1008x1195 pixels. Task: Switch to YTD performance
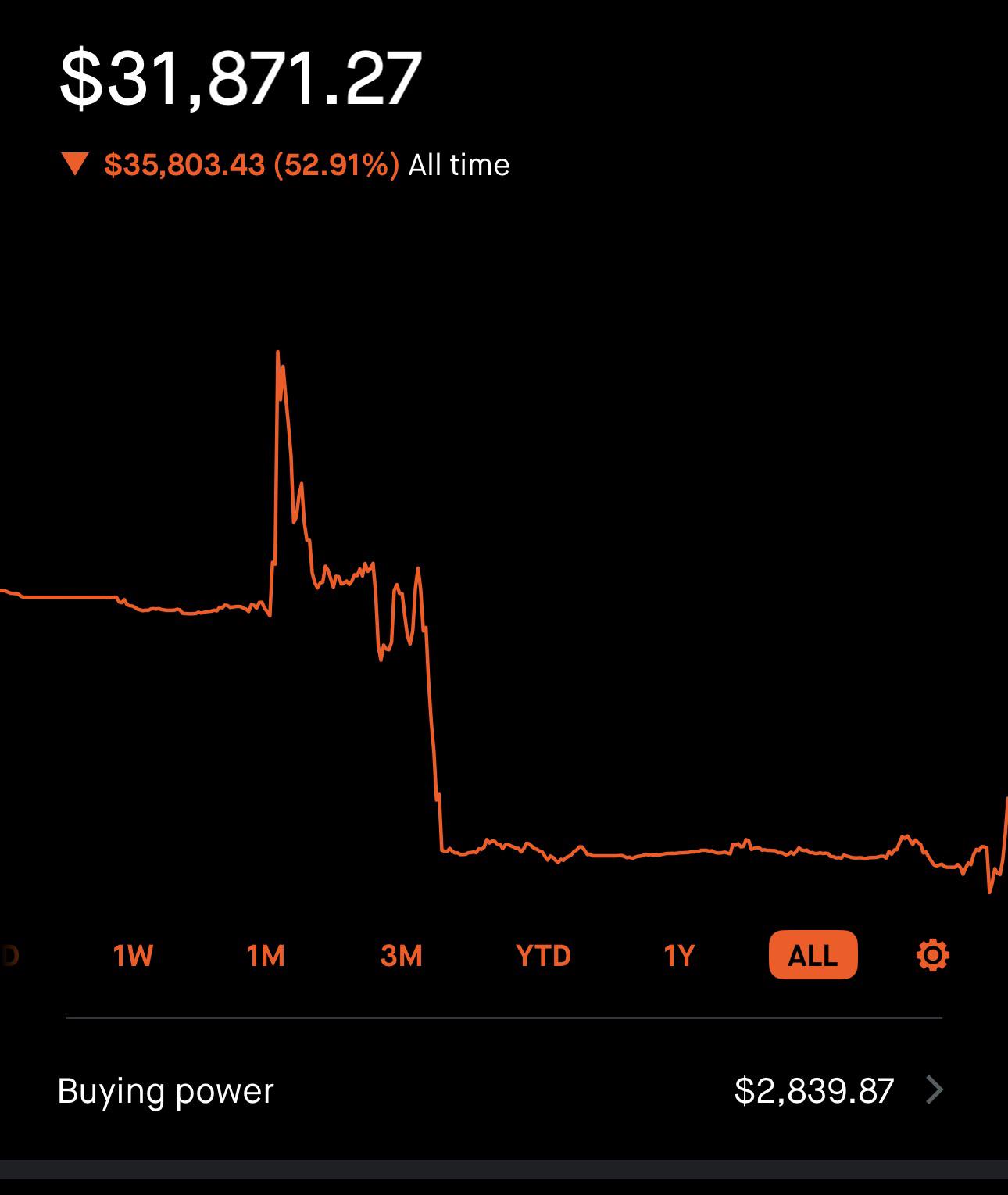point(543,955)
